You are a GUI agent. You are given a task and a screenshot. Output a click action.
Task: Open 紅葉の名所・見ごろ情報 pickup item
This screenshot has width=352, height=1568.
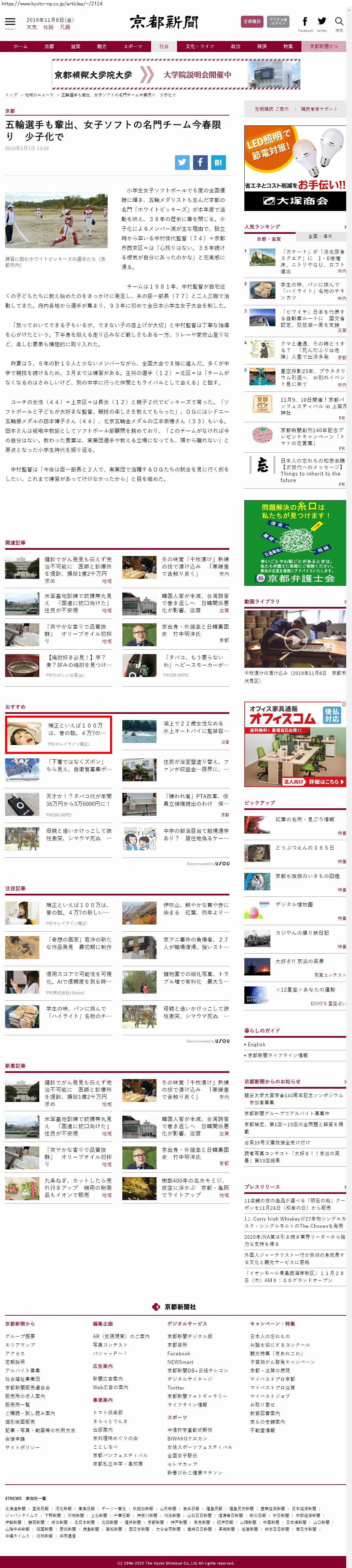[304, 819]
